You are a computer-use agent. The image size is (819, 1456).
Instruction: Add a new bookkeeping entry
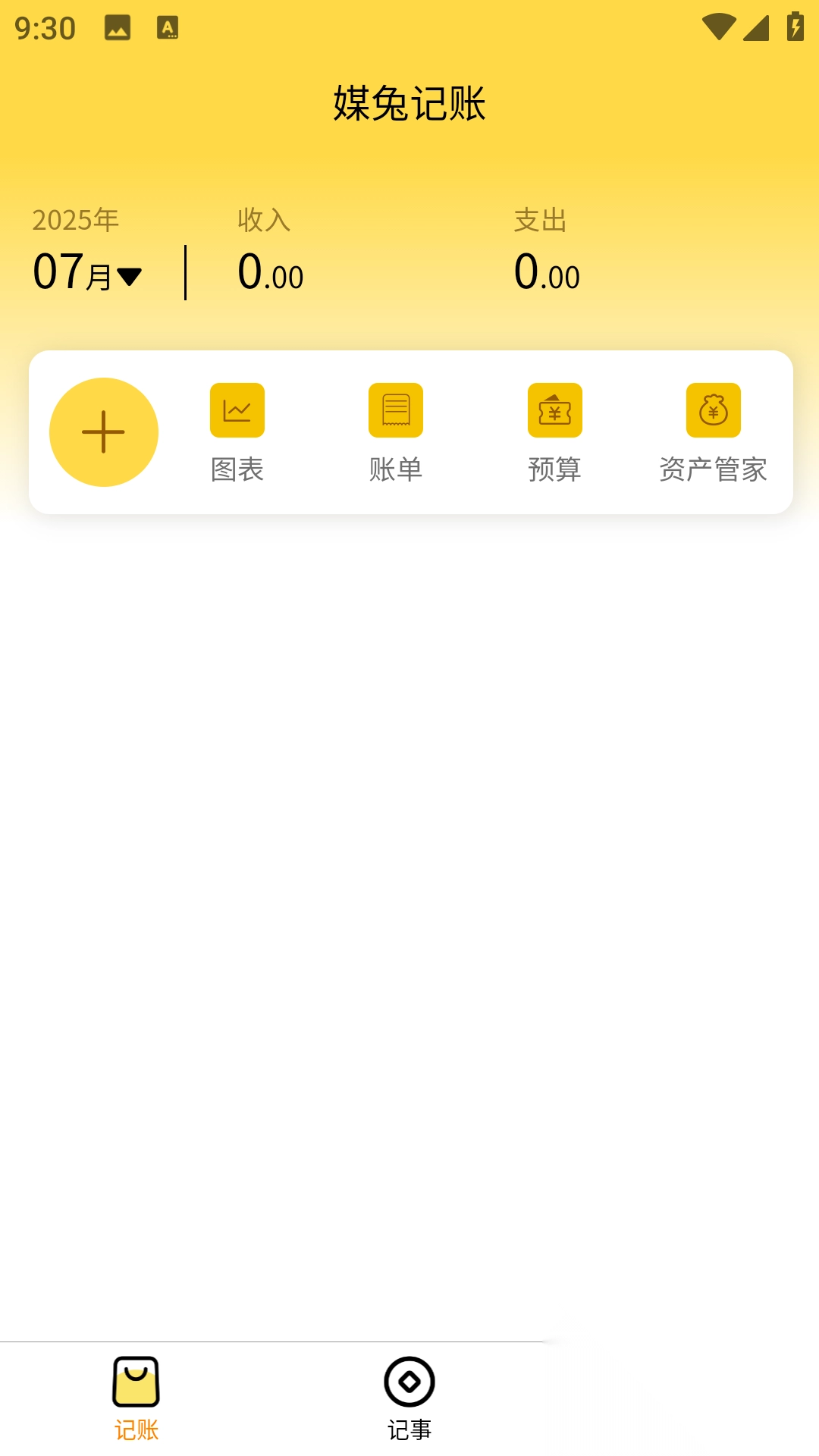pos(104,432)
